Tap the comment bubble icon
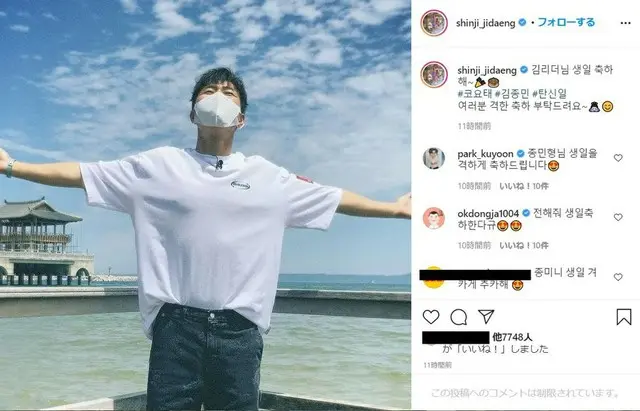The image size is (640, 411). [459, 317]
